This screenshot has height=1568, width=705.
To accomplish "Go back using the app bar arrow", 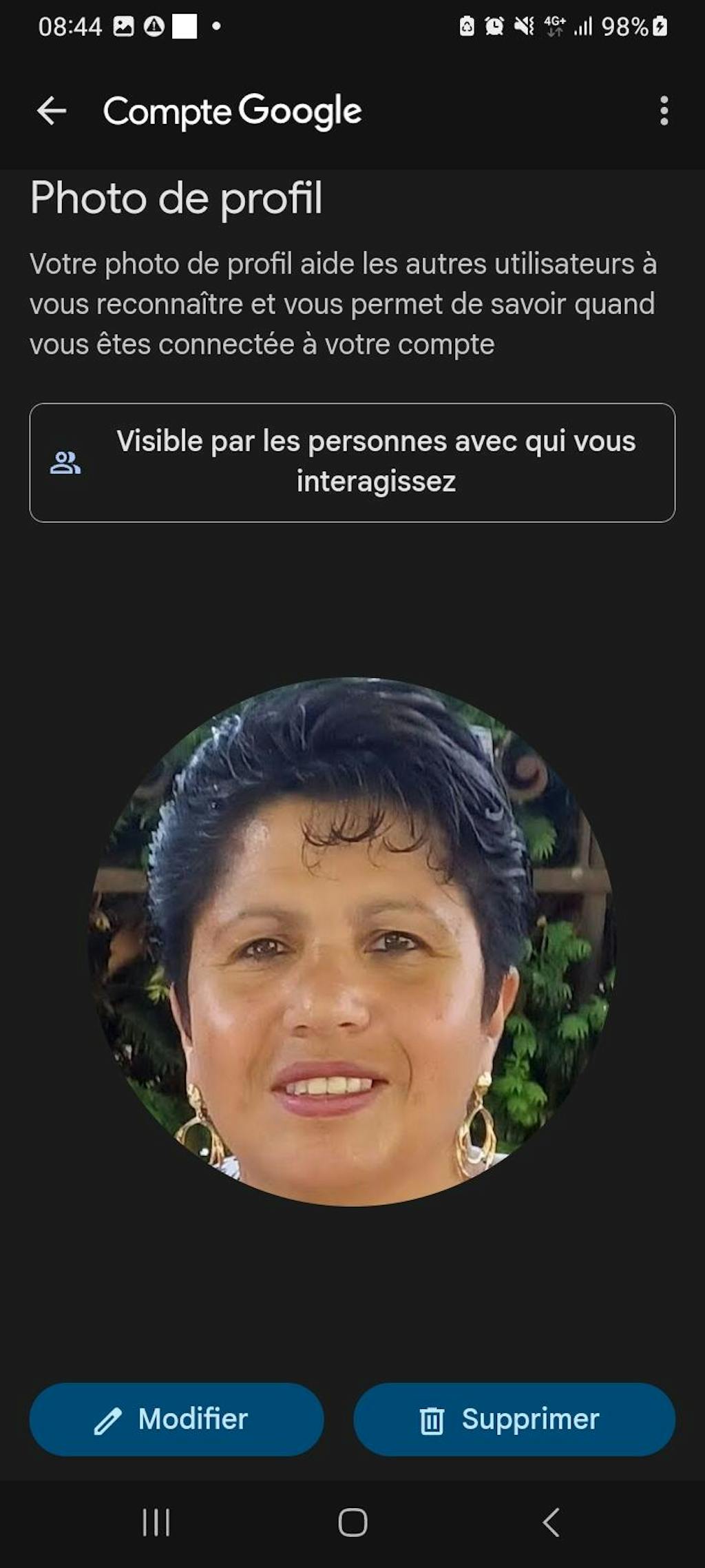I will pos(52,110).
